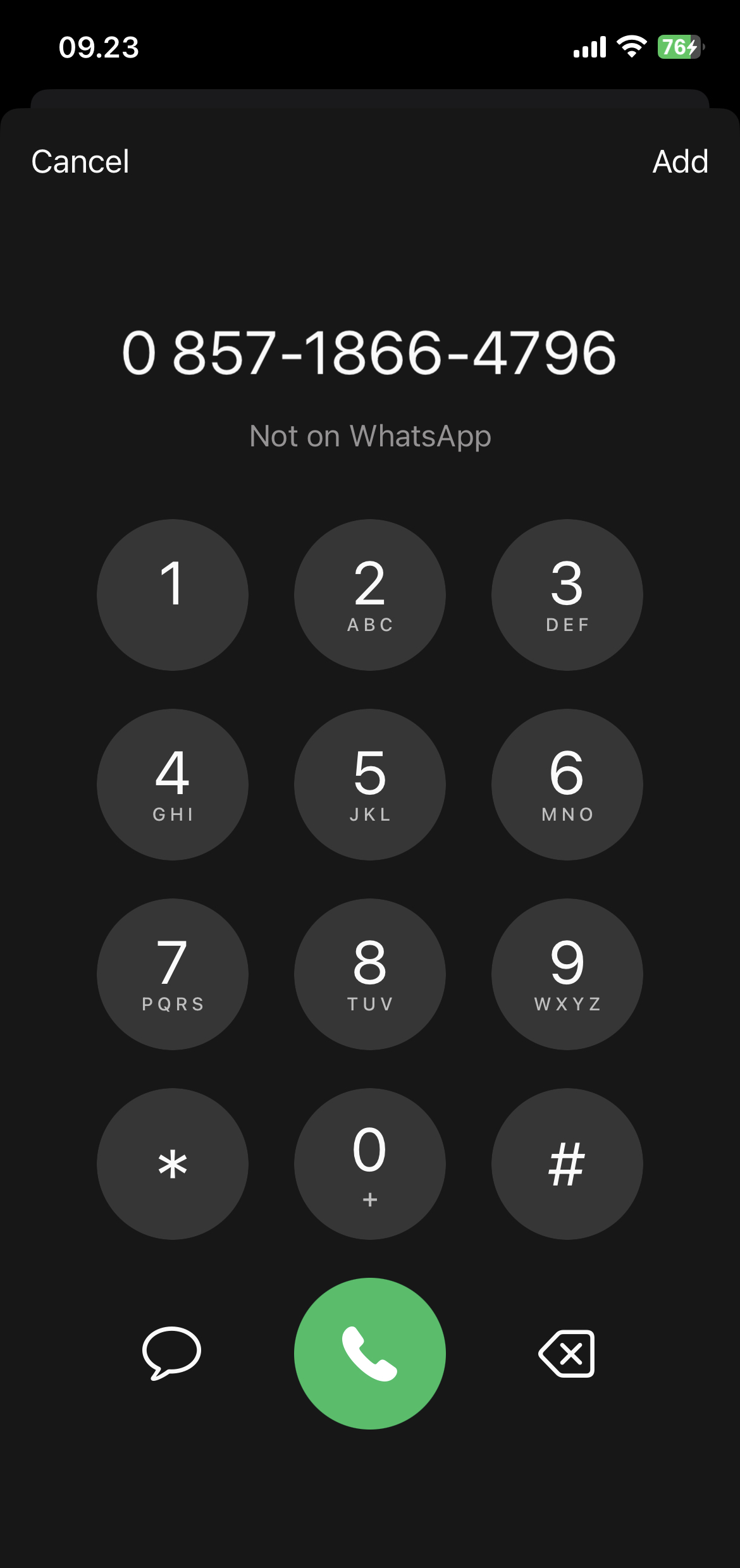
Task: Add the number as a contact
Action: point(680,162)
